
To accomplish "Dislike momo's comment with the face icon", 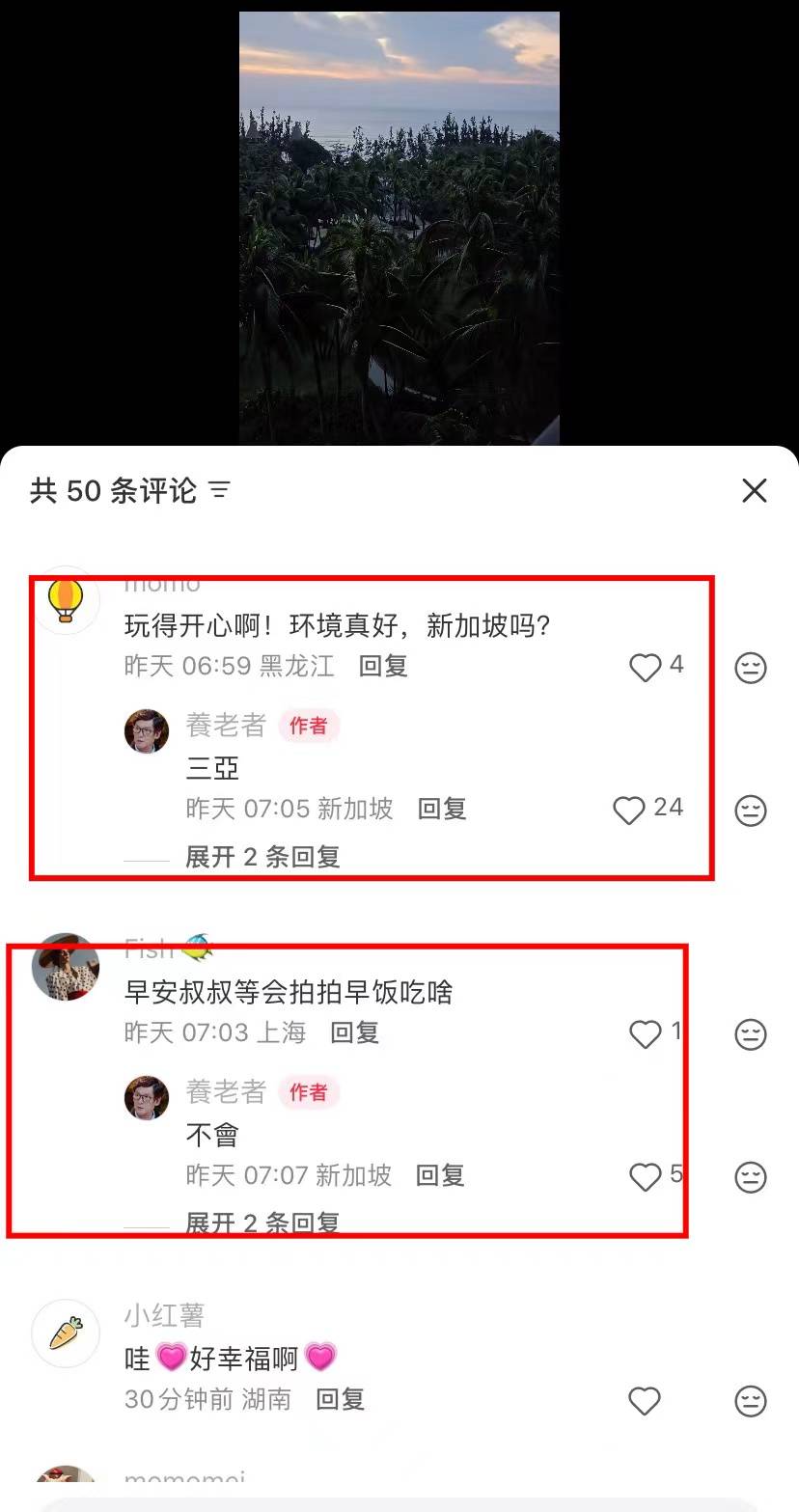I will [x=751, y=668].
